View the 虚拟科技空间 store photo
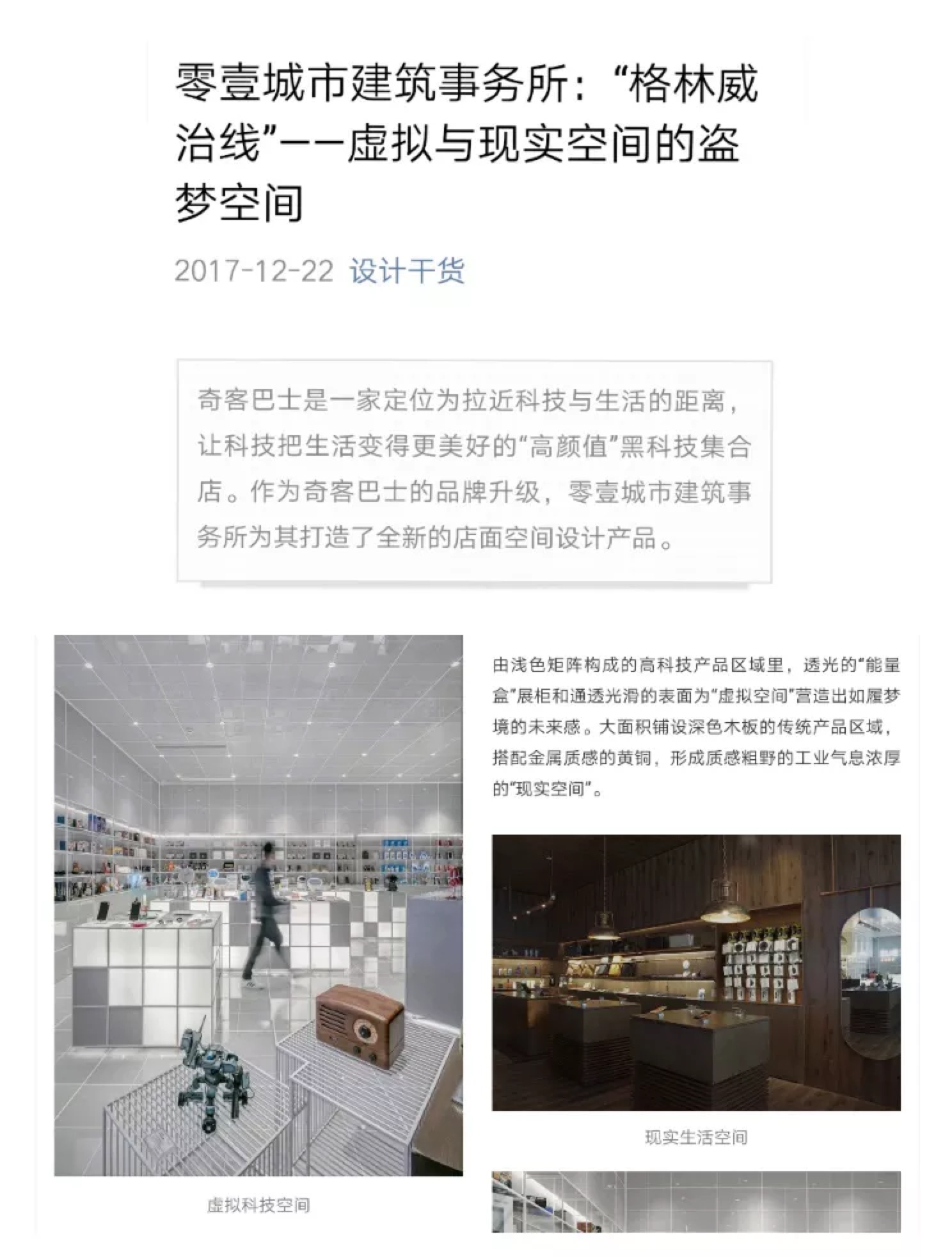The image size is (952, 1257). tap(258, 905)
